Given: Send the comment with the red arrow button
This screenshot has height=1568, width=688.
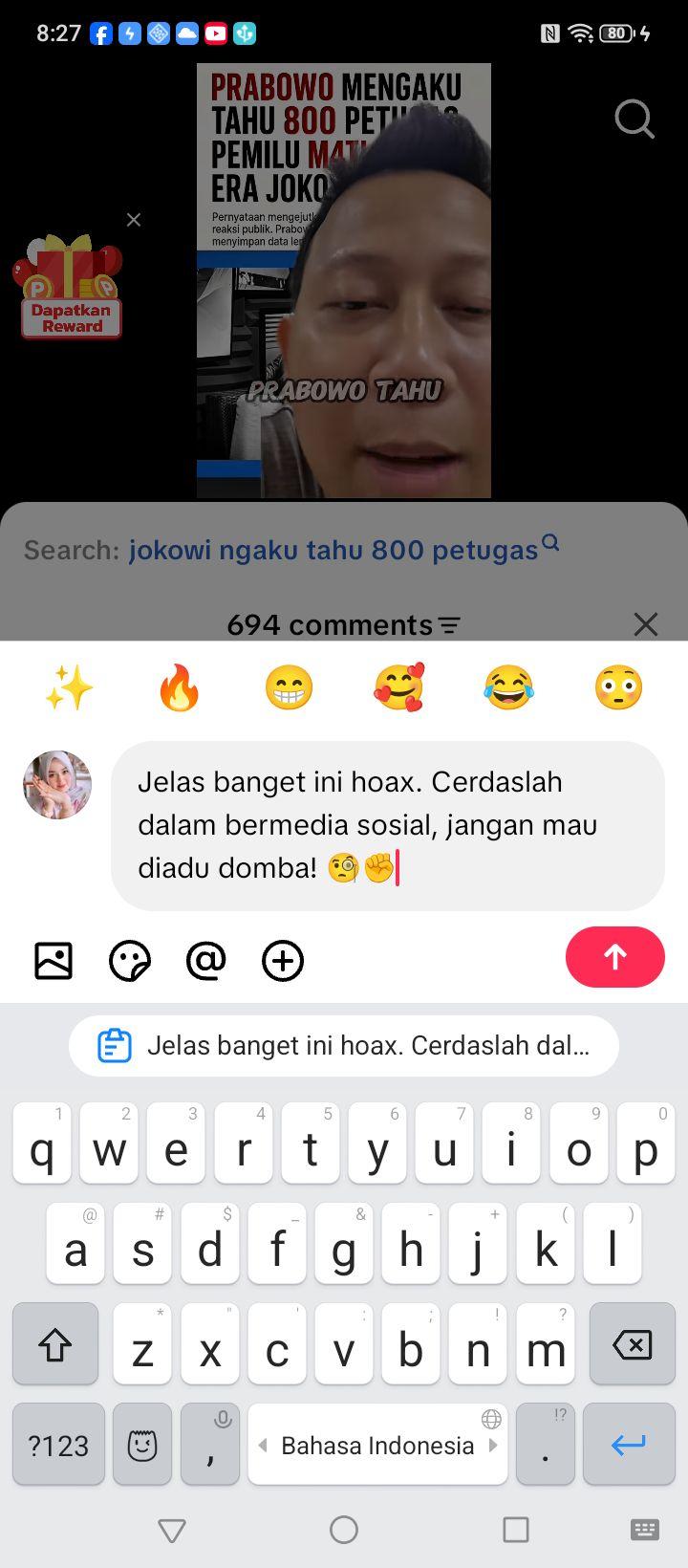Looking at the screenshot, I should coord(614,957).
